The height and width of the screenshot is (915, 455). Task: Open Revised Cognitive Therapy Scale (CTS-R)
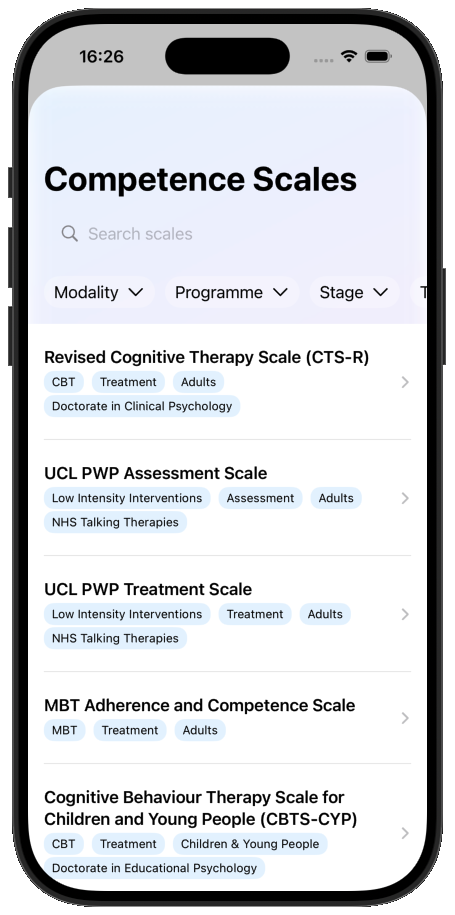(228, 382)
